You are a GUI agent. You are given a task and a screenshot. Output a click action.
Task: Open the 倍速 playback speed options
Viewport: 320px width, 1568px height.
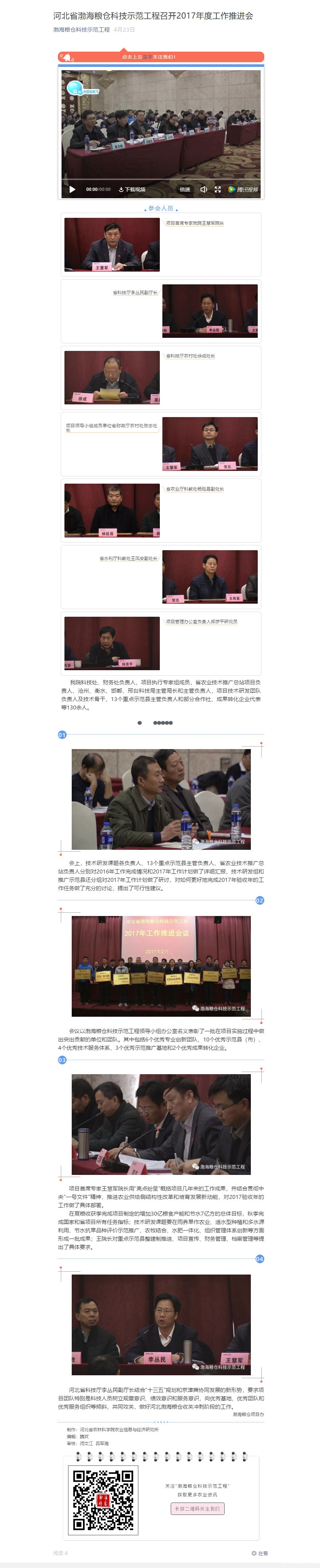point(185,189)
